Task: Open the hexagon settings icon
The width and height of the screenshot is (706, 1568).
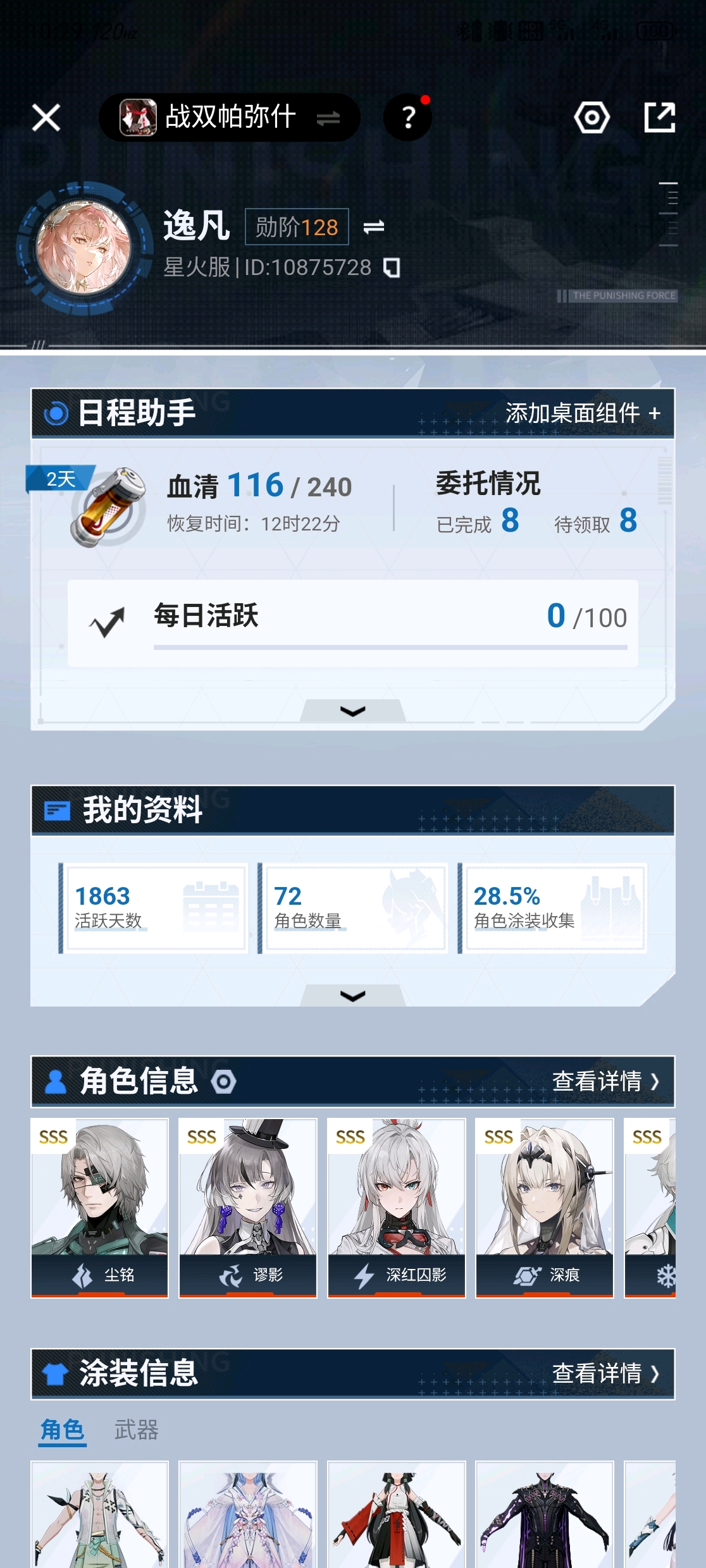Action: [x=591, y=118]
